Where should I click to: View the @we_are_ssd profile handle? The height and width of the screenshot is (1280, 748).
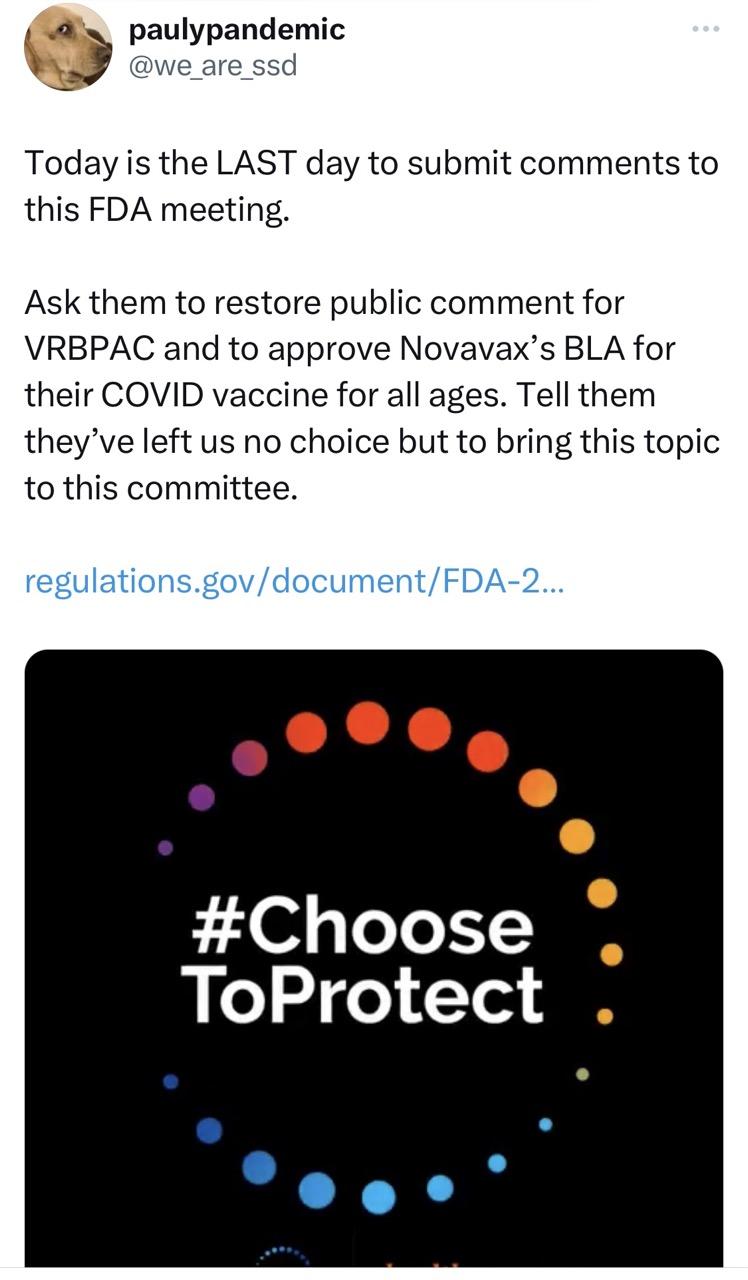(x=213, y=68)
